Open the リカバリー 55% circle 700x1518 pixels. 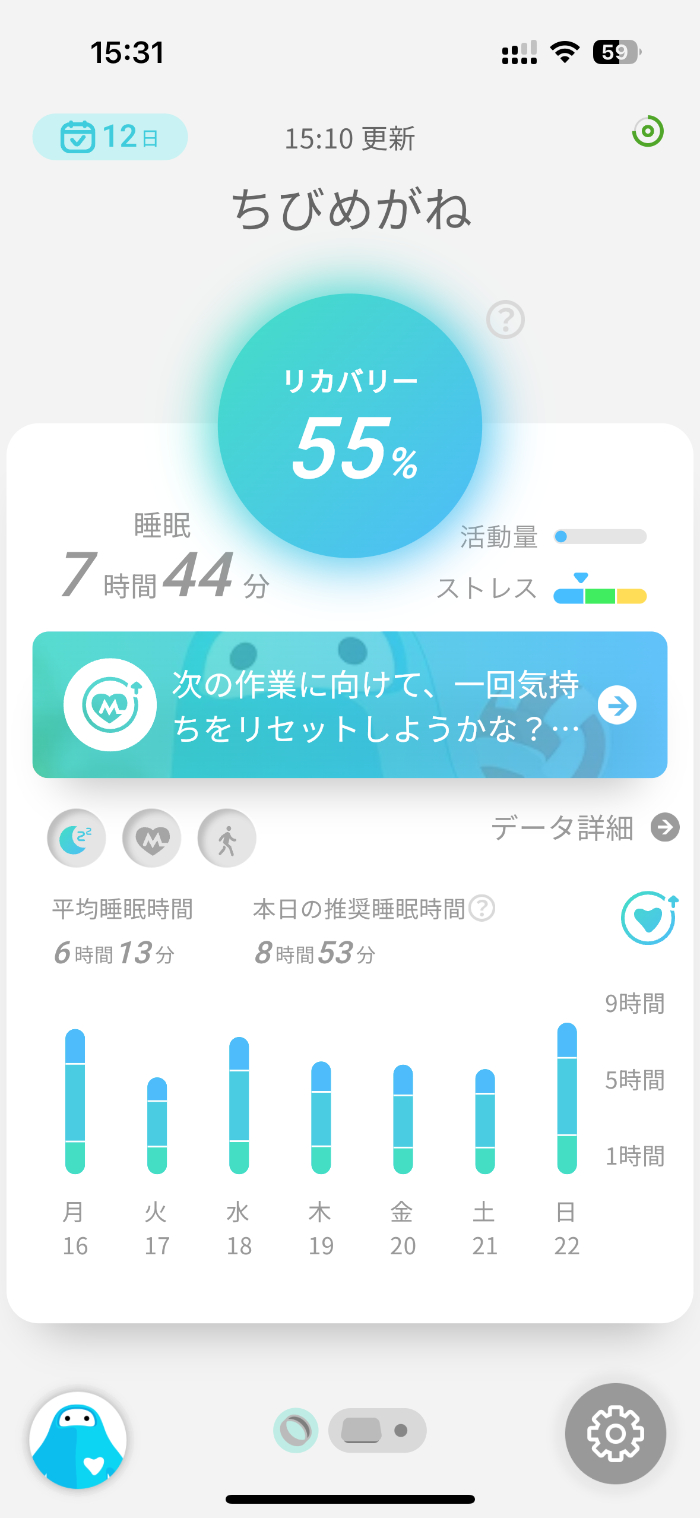pos(350,426)
